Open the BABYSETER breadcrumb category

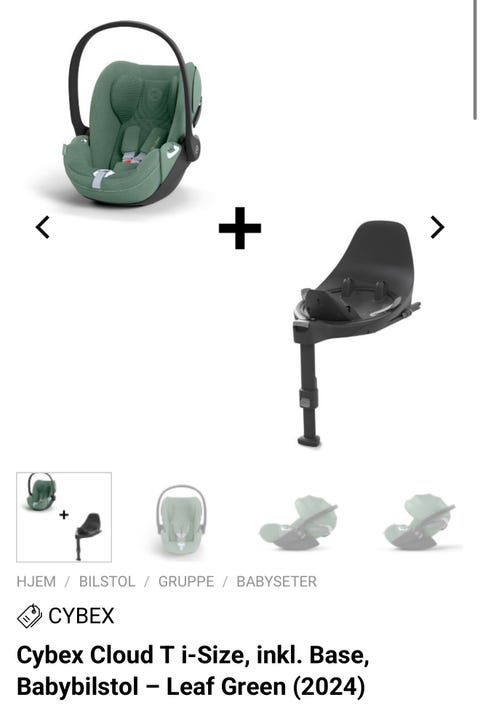pos(276,582)
